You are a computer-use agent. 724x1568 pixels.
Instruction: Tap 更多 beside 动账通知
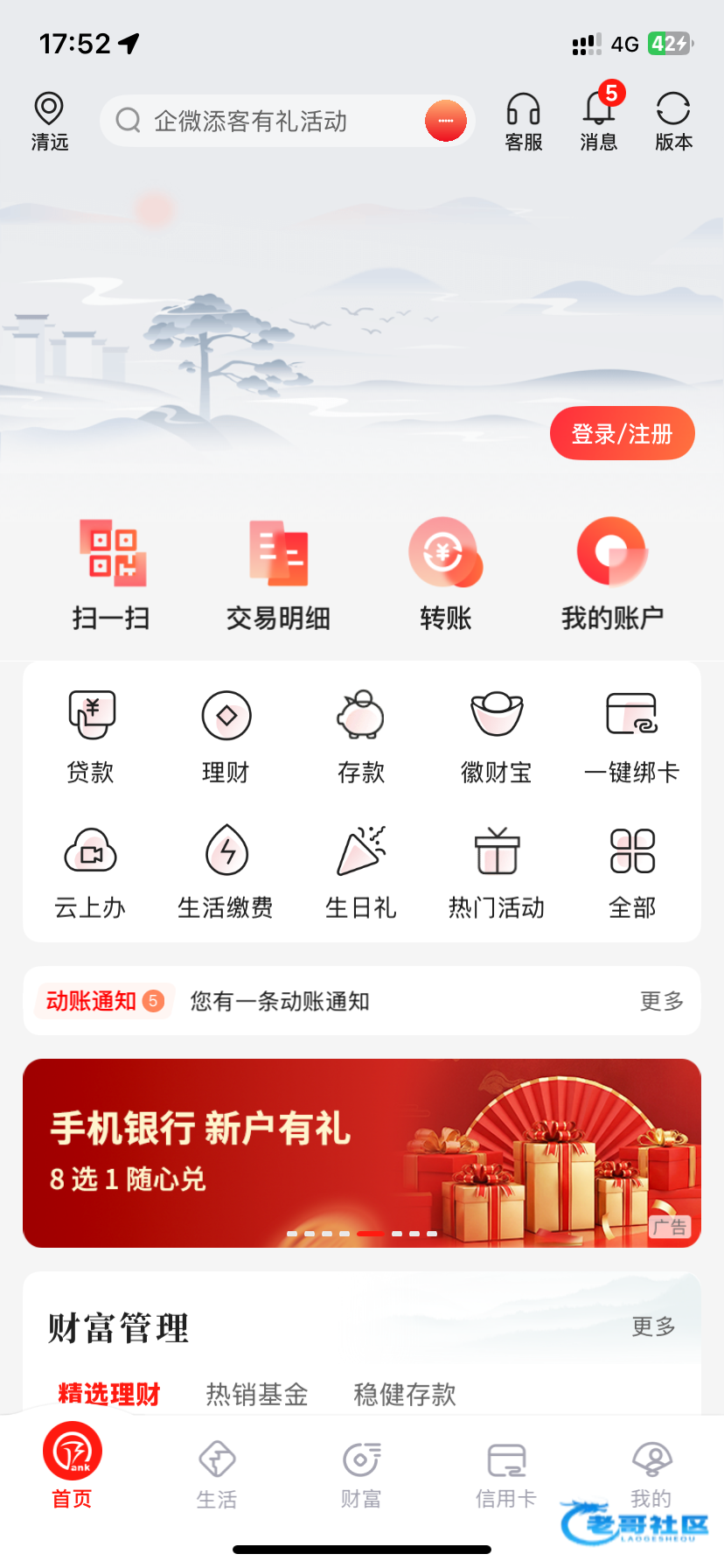(661, 1001)
